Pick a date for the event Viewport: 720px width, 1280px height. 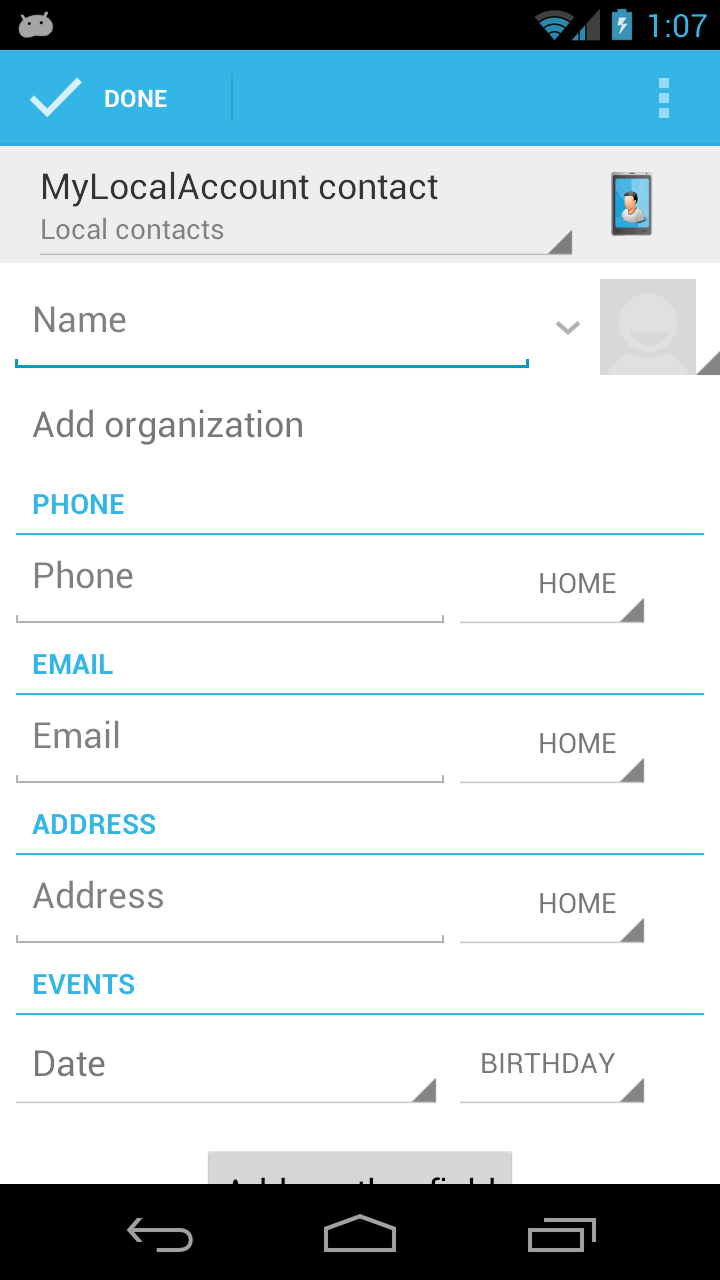[x=226, y=1065]
